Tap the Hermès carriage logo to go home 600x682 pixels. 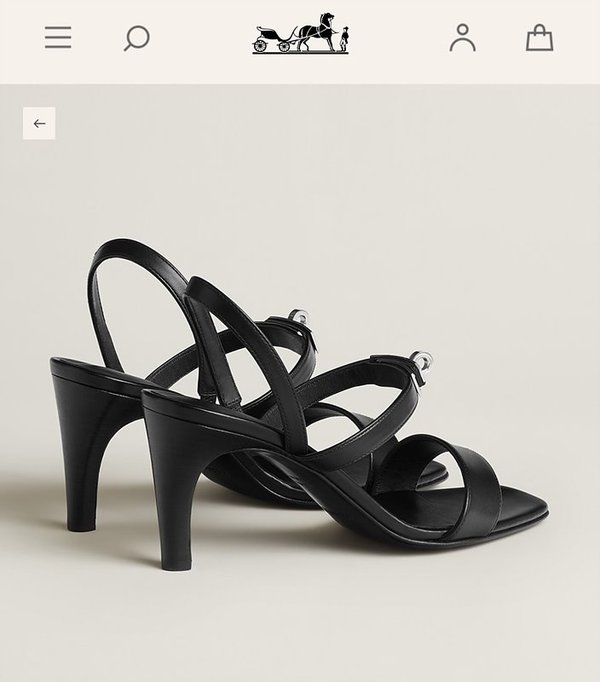pyautogui.click(x=301, y=36)
